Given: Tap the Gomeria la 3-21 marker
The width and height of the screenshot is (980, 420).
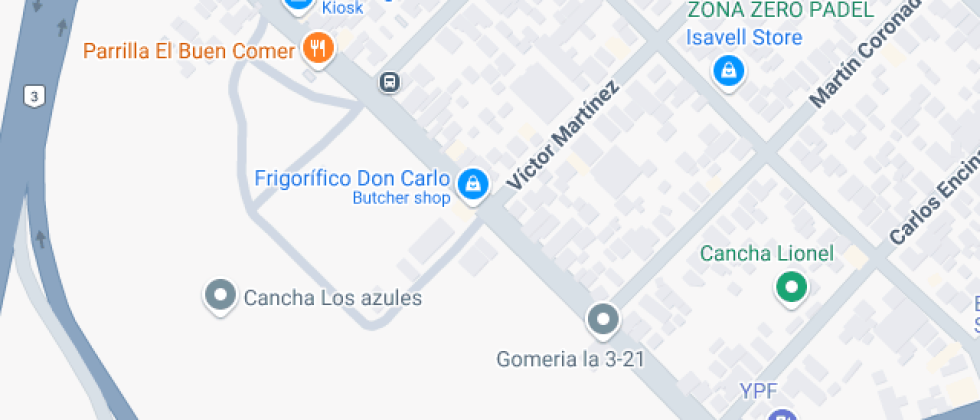Looking at the screenshot, I should [602, 320].
